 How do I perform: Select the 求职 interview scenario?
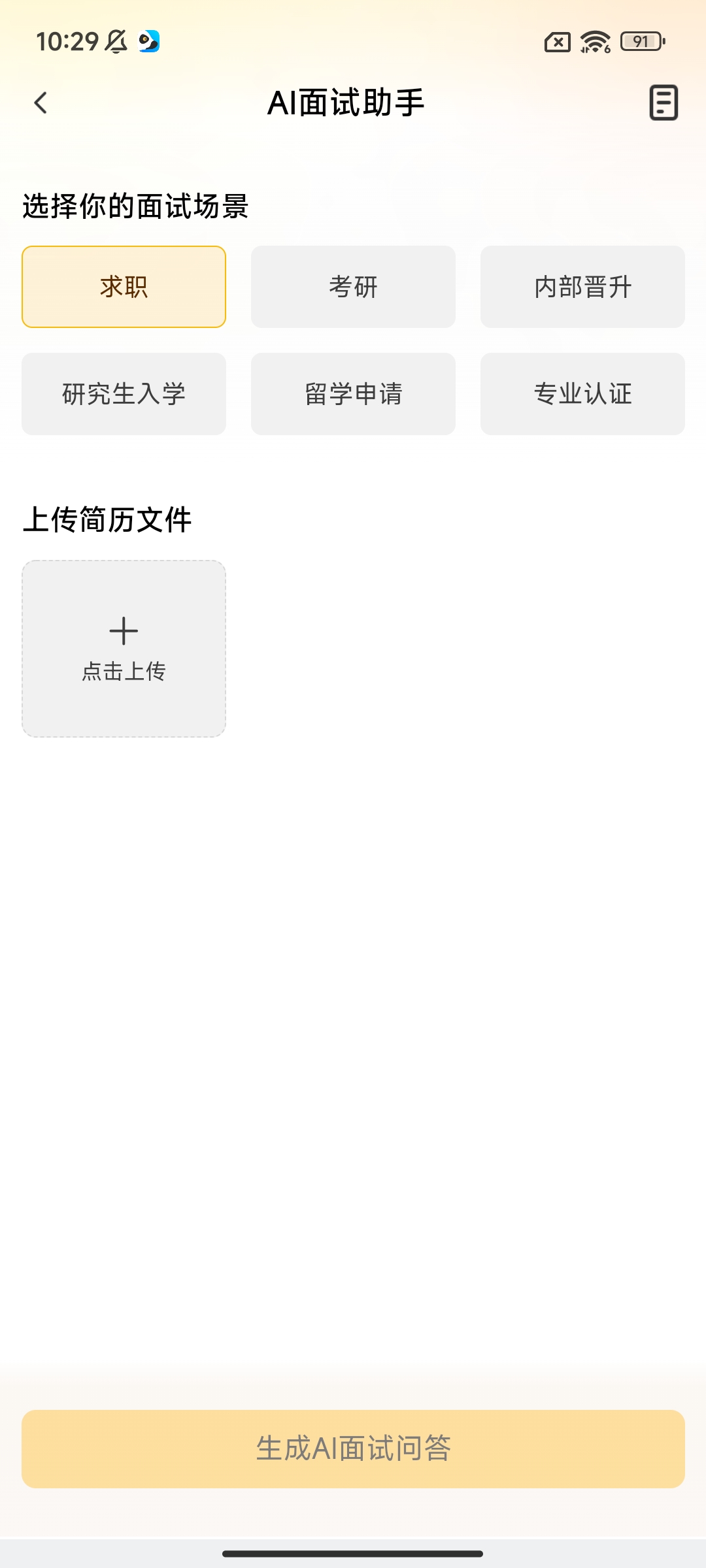(124, 287)
